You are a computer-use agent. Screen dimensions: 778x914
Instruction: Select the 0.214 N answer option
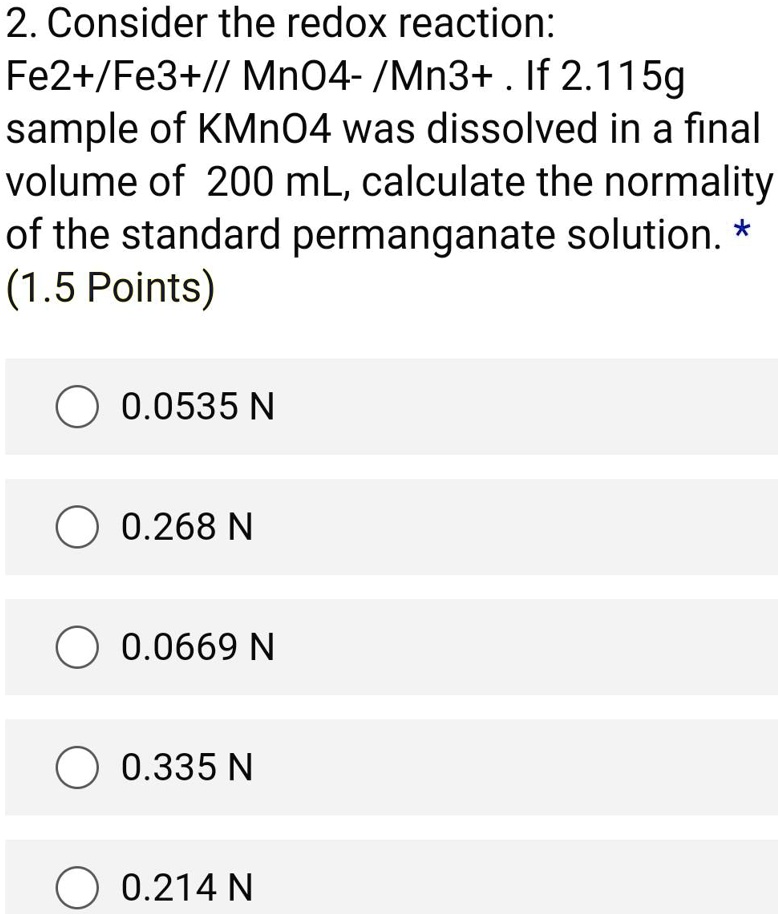pos(77,885)
